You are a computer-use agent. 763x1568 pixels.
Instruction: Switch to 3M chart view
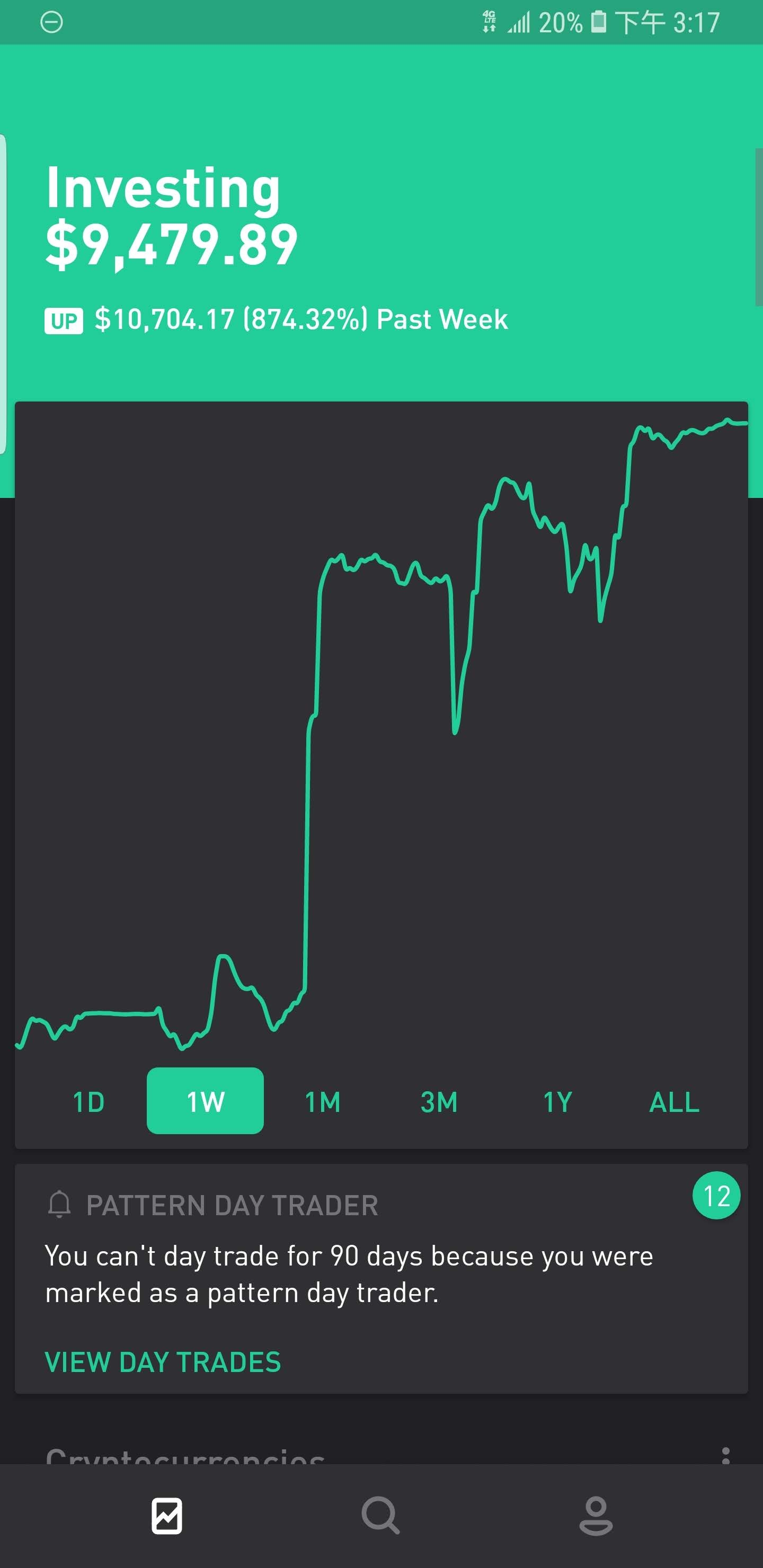(439, 1102)
